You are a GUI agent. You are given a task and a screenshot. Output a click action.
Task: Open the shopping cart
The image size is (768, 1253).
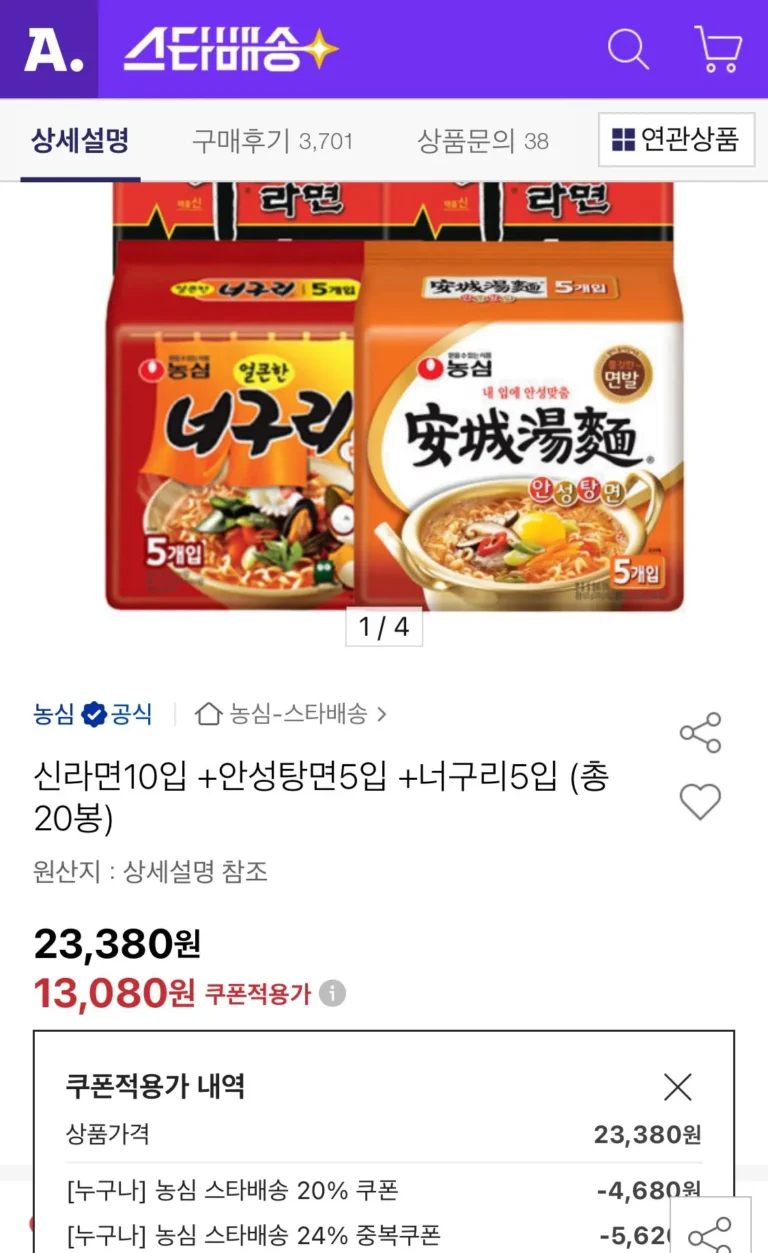718,48
